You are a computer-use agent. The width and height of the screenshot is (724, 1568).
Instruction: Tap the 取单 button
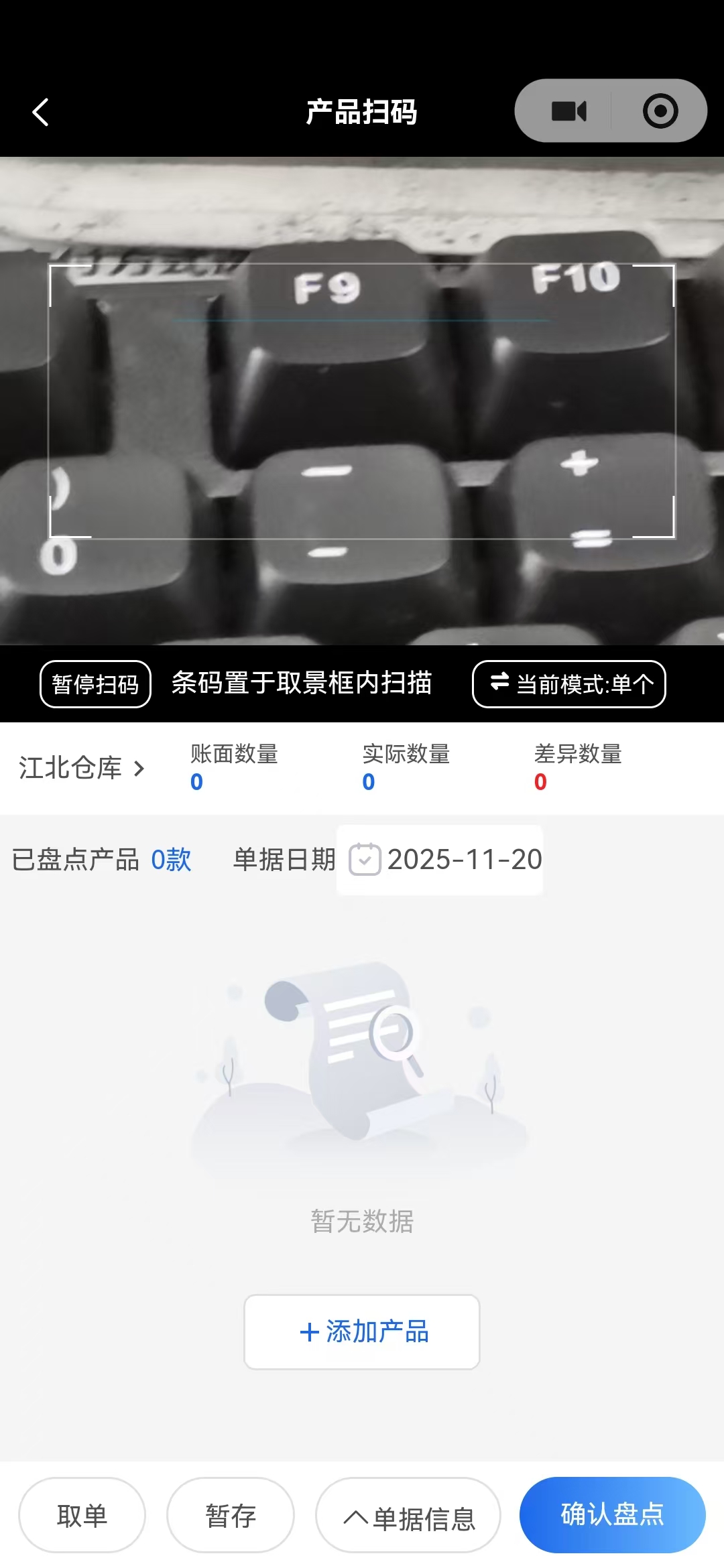(x=82, y=1516)
